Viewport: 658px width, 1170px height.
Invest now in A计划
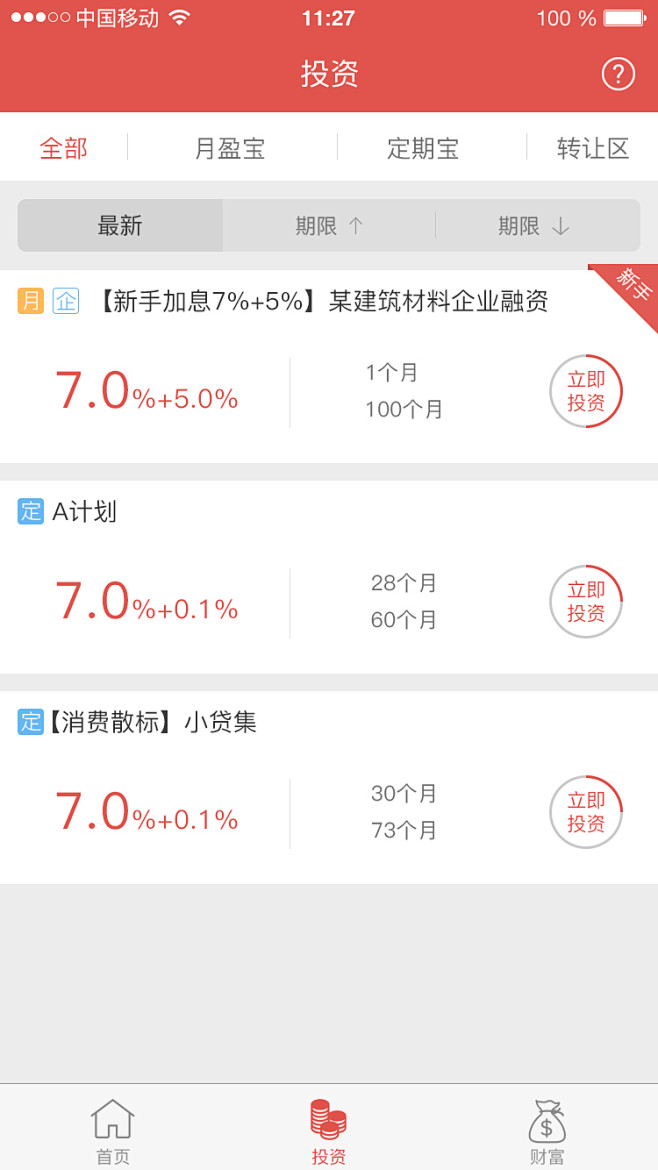pyautogui.click(x=586, y=602)
